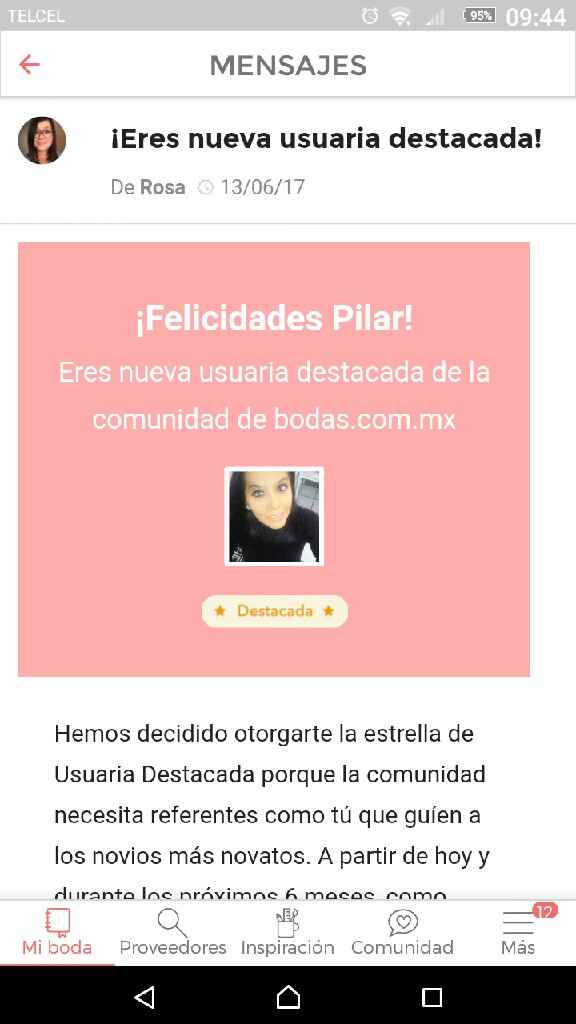Viewport: 576px width, 1024px height.
Task: Tap the system home button
Action: coord(288,997)
